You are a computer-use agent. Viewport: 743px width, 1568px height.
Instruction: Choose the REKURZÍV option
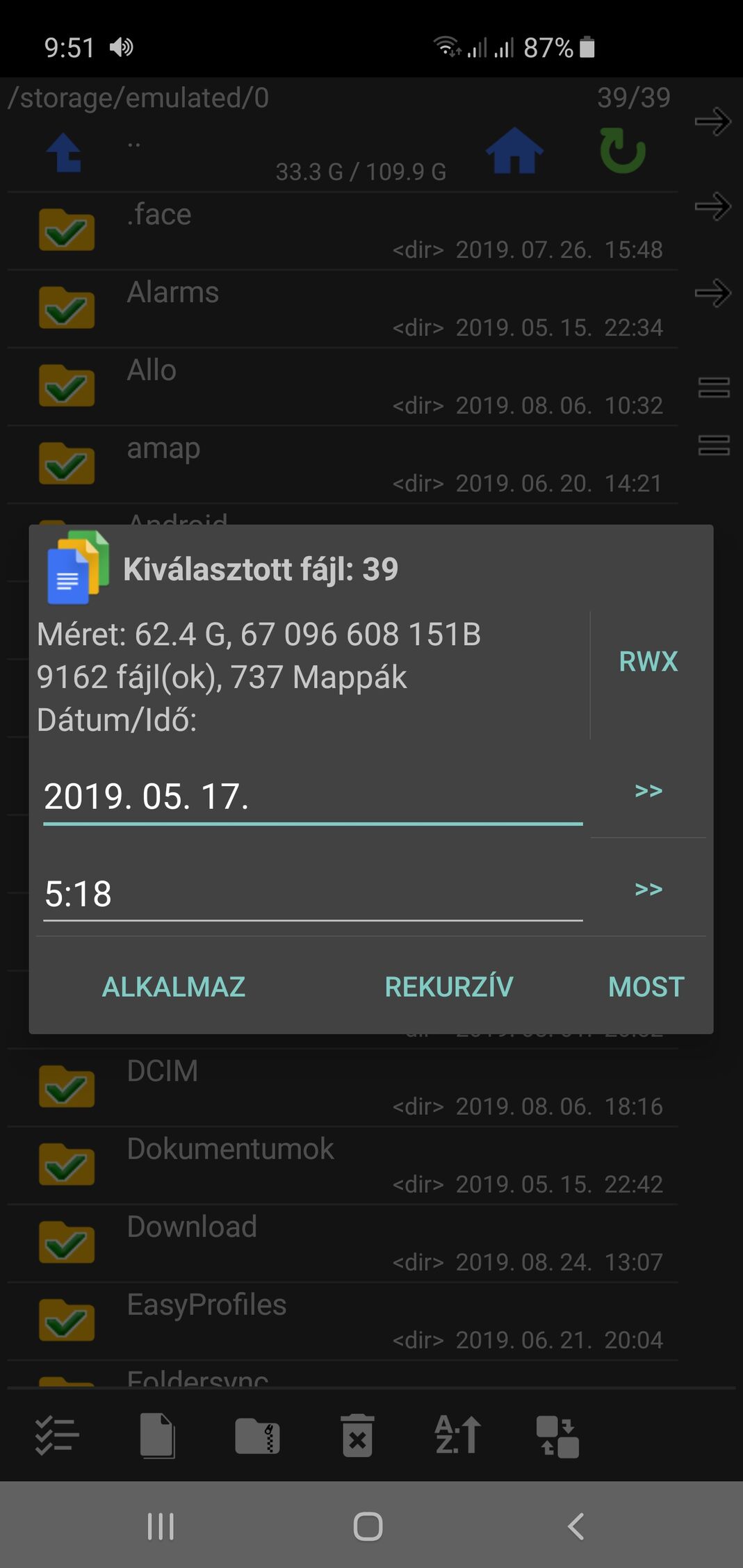[x=449, y=986]
